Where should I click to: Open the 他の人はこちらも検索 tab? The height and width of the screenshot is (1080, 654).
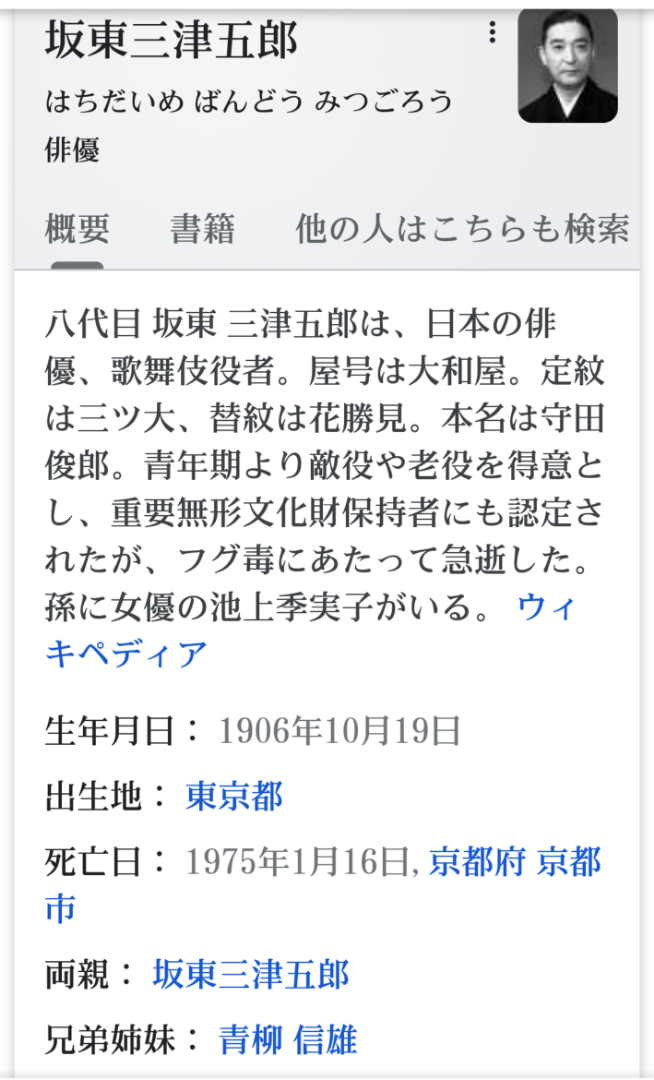462,229
